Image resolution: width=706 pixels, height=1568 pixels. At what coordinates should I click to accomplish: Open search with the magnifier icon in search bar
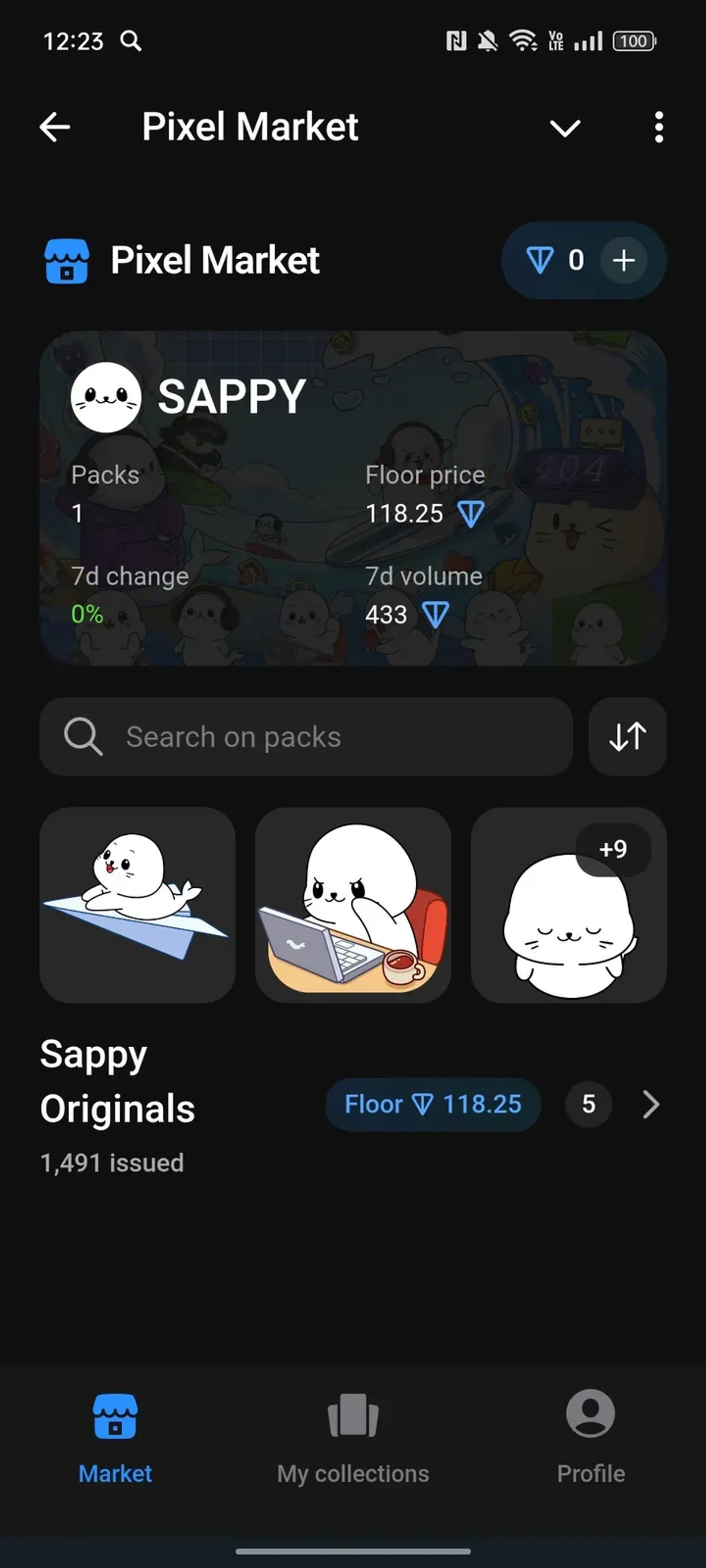coord(82,736)
